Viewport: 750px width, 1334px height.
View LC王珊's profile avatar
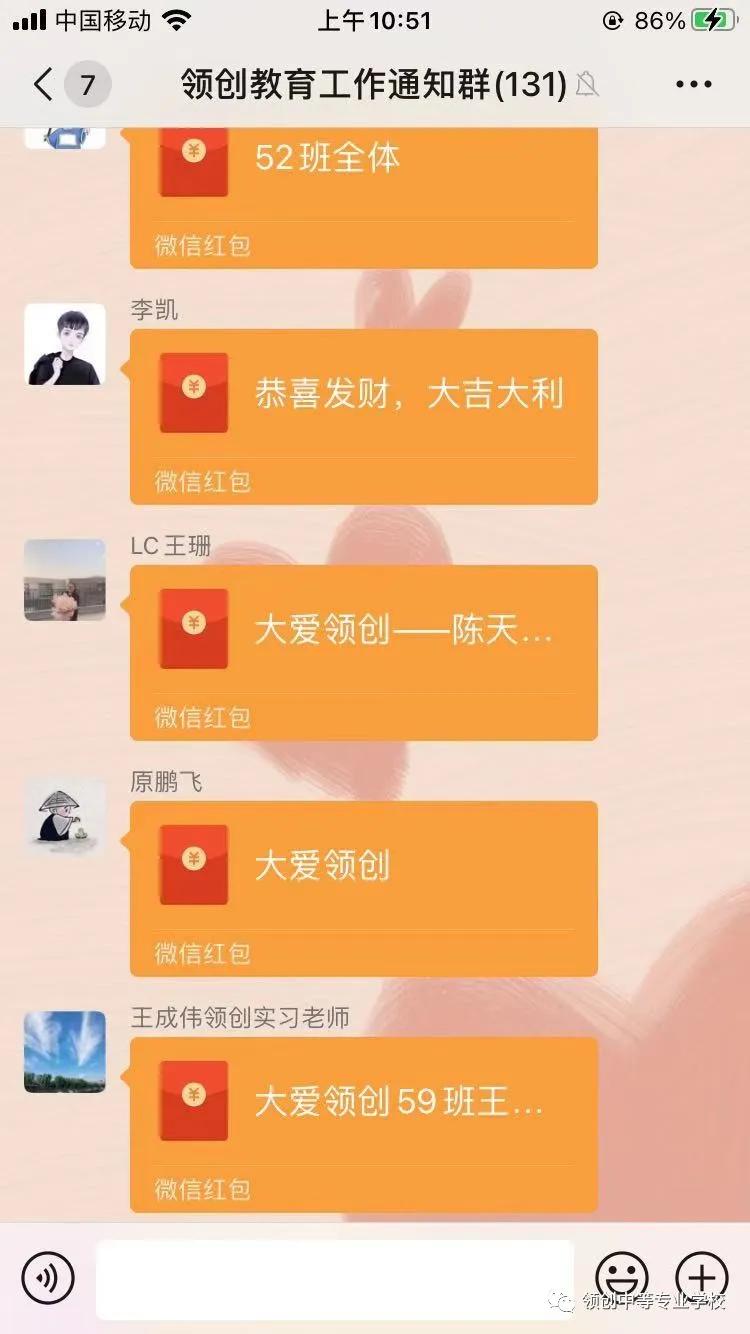pos(65,581)
